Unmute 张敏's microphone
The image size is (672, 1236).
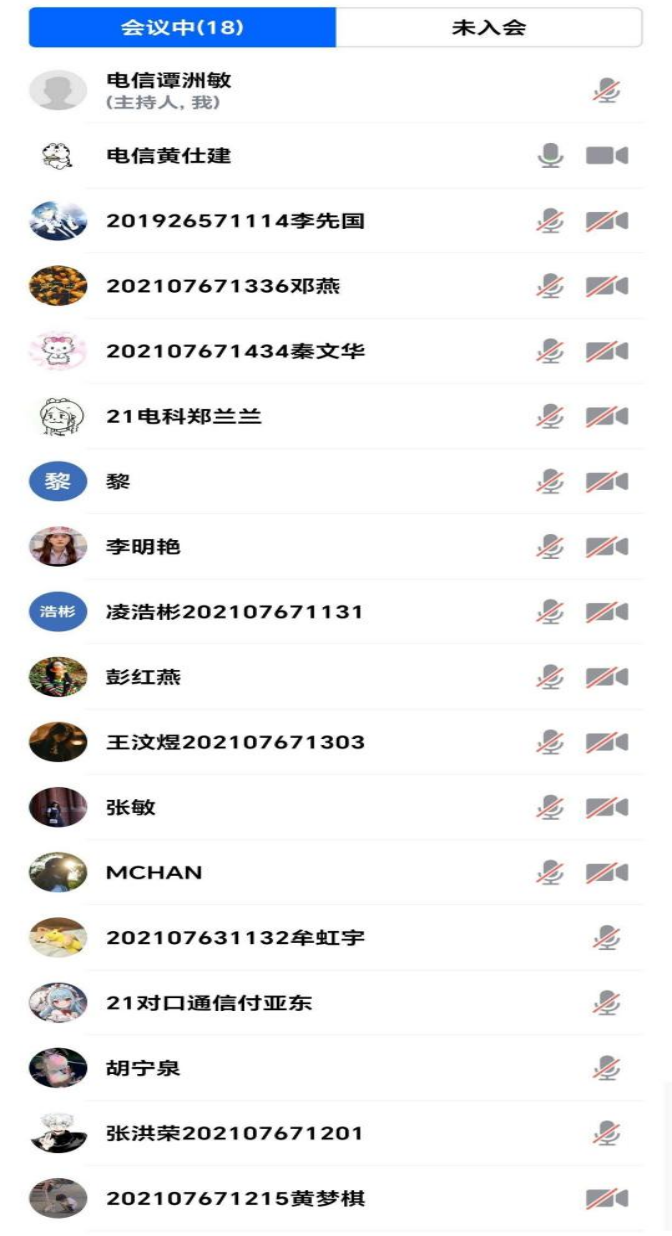550,807
